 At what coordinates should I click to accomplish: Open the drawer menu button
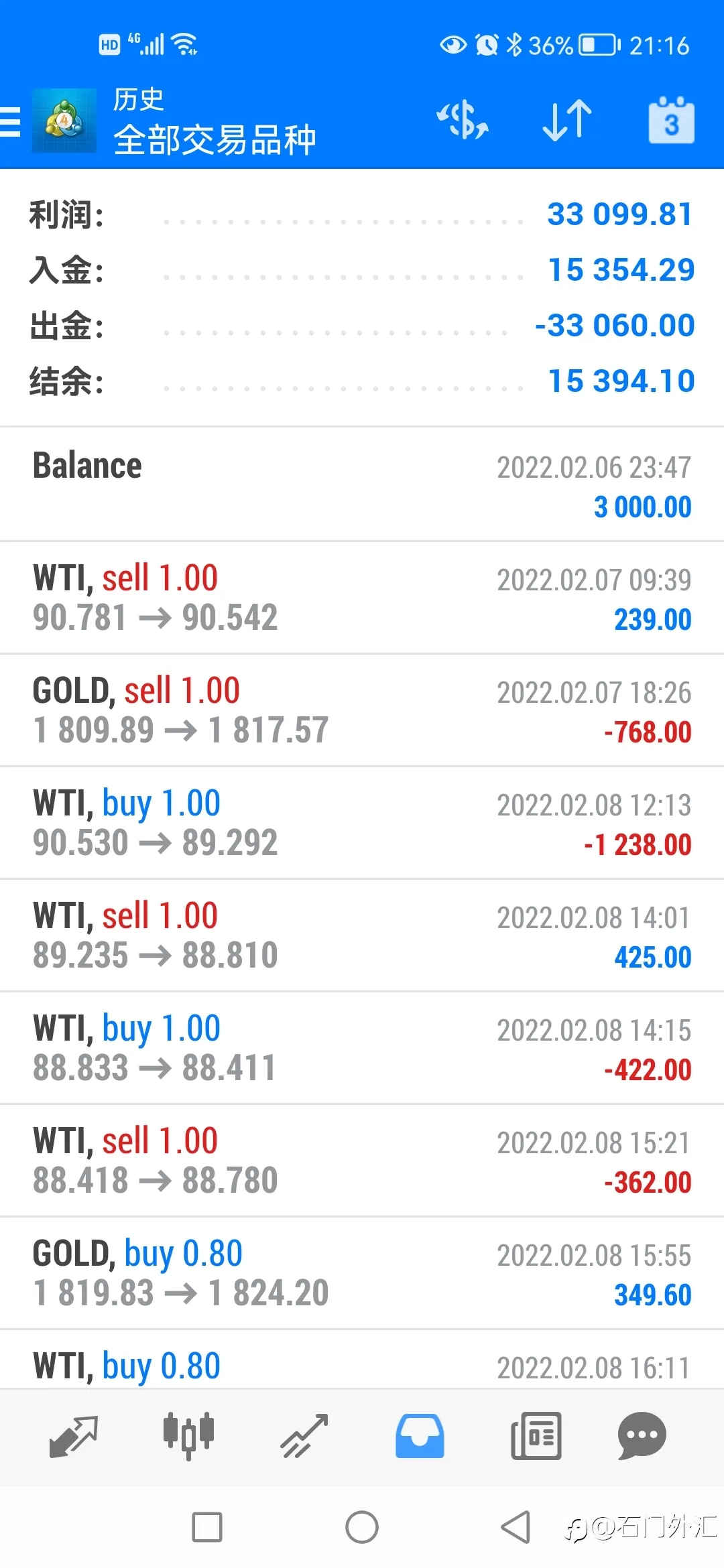tap(11, 121)
